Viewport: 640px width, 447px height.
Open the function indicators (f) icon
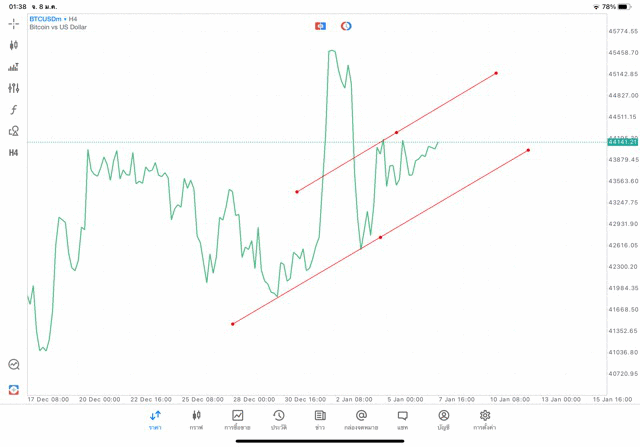[13, 110]
